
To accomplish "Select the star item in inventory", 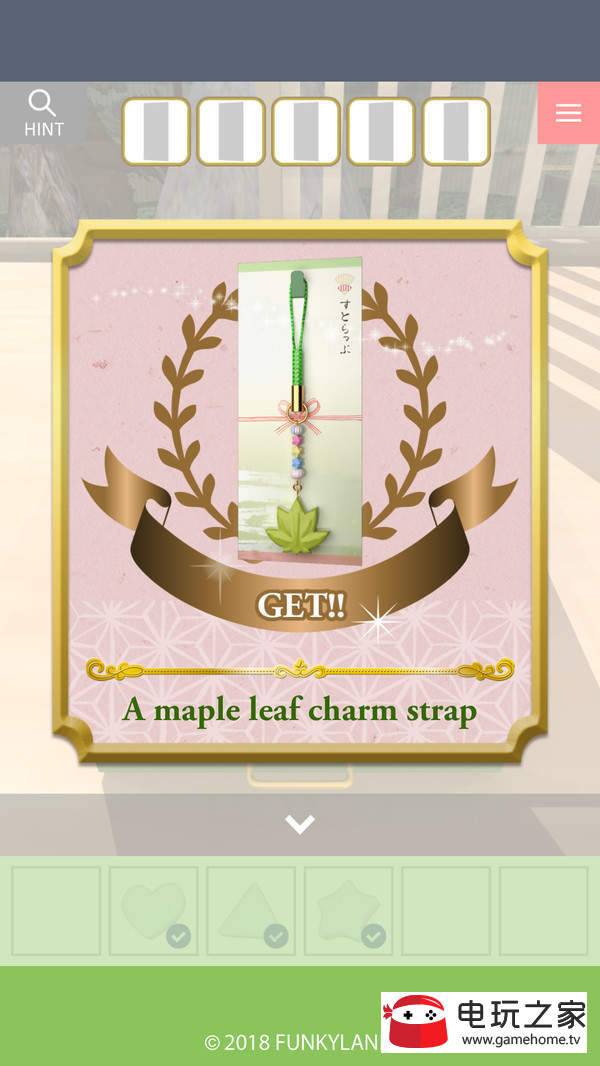I will click(348, 910).
